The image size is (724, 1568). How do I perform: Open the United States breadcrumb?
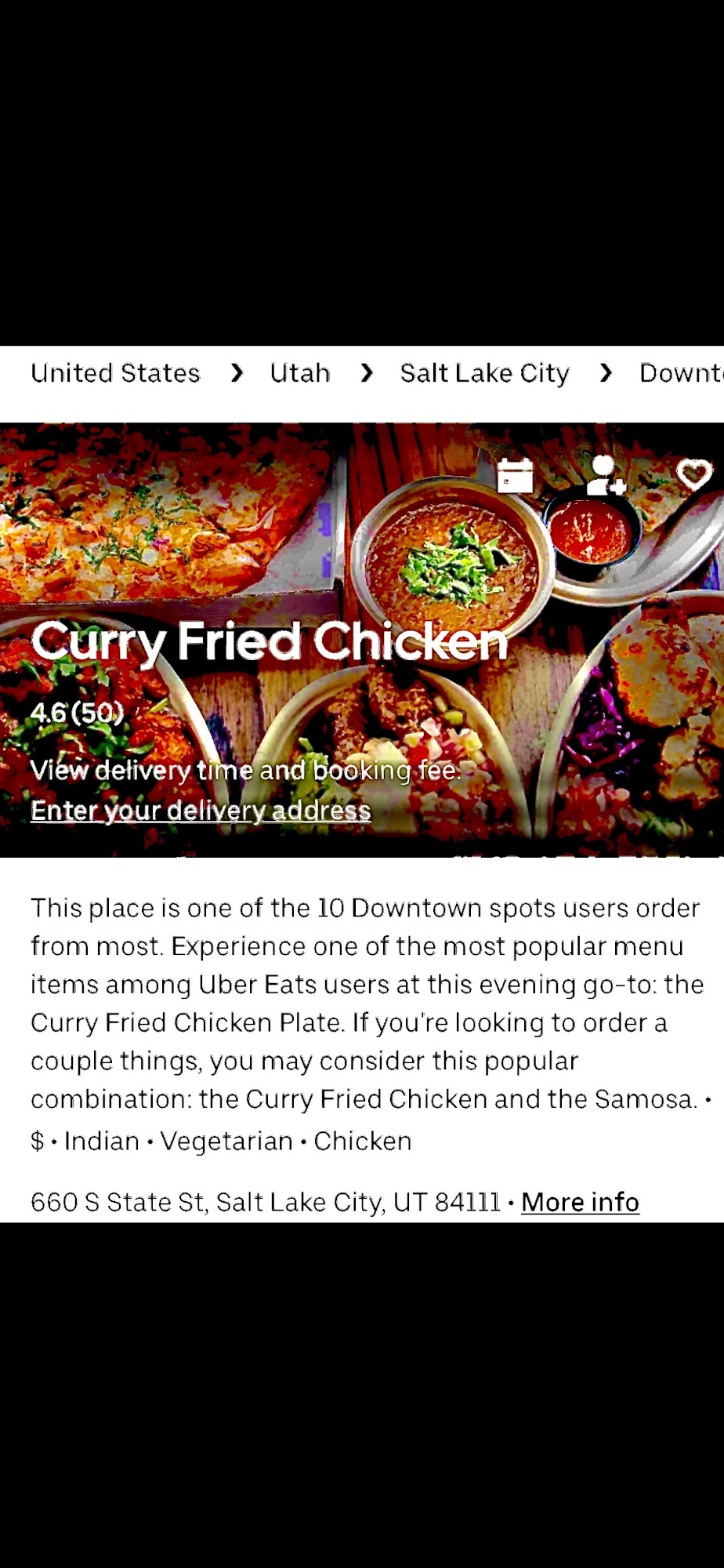click(115, 373)
